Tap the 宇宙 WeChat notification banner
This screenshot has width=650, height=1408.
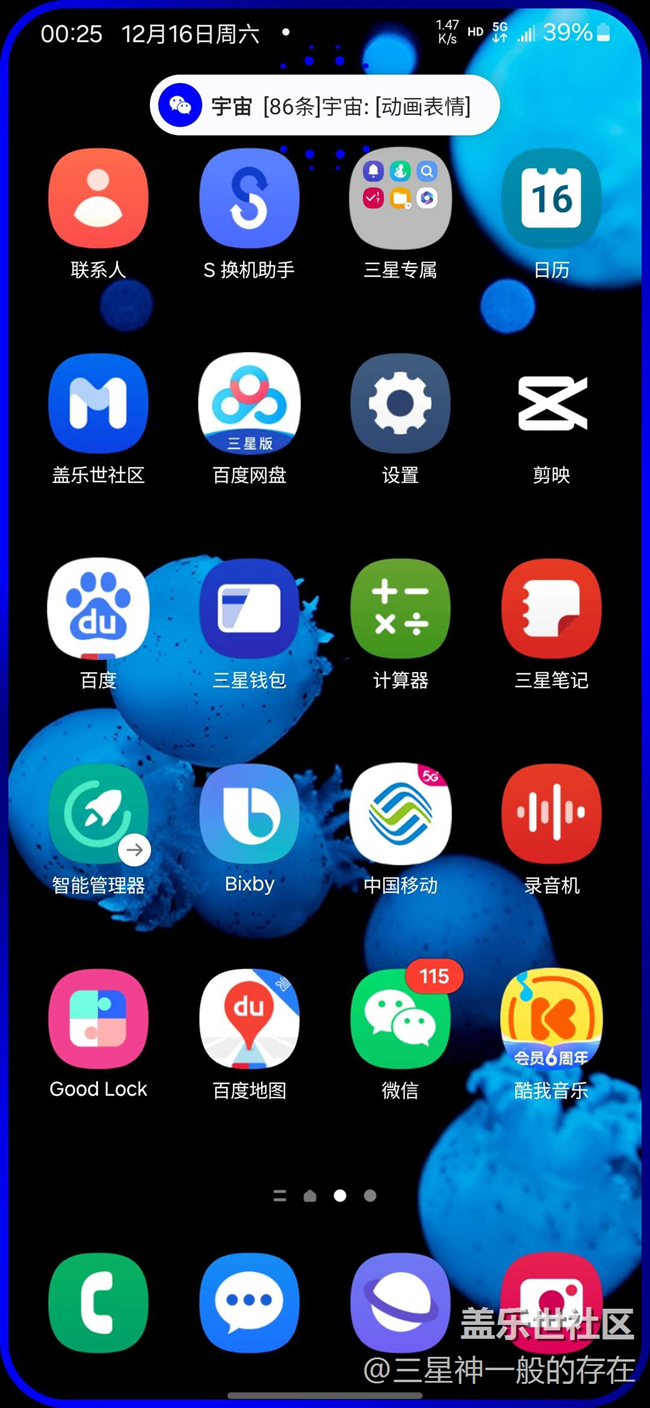(x=325, y=106)
